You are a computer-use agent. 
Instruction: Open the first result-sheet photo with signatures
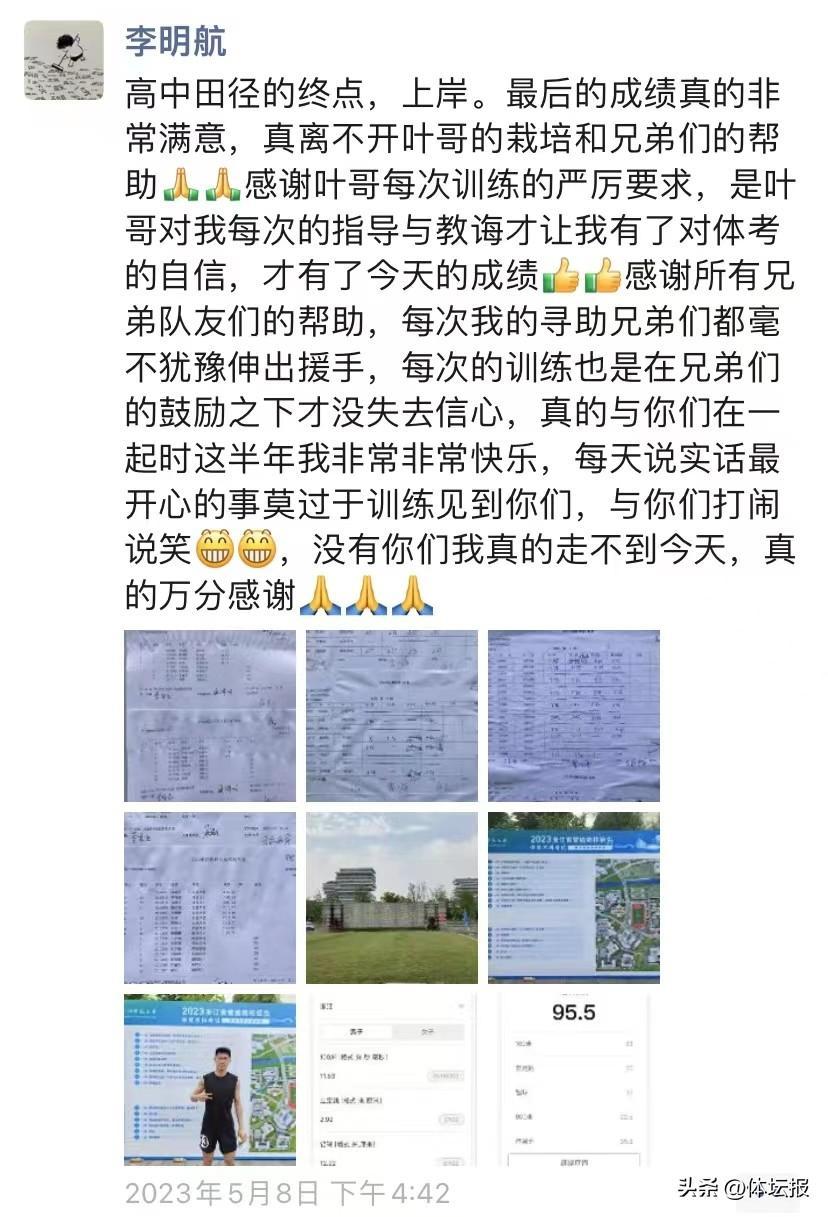point(210,716)
